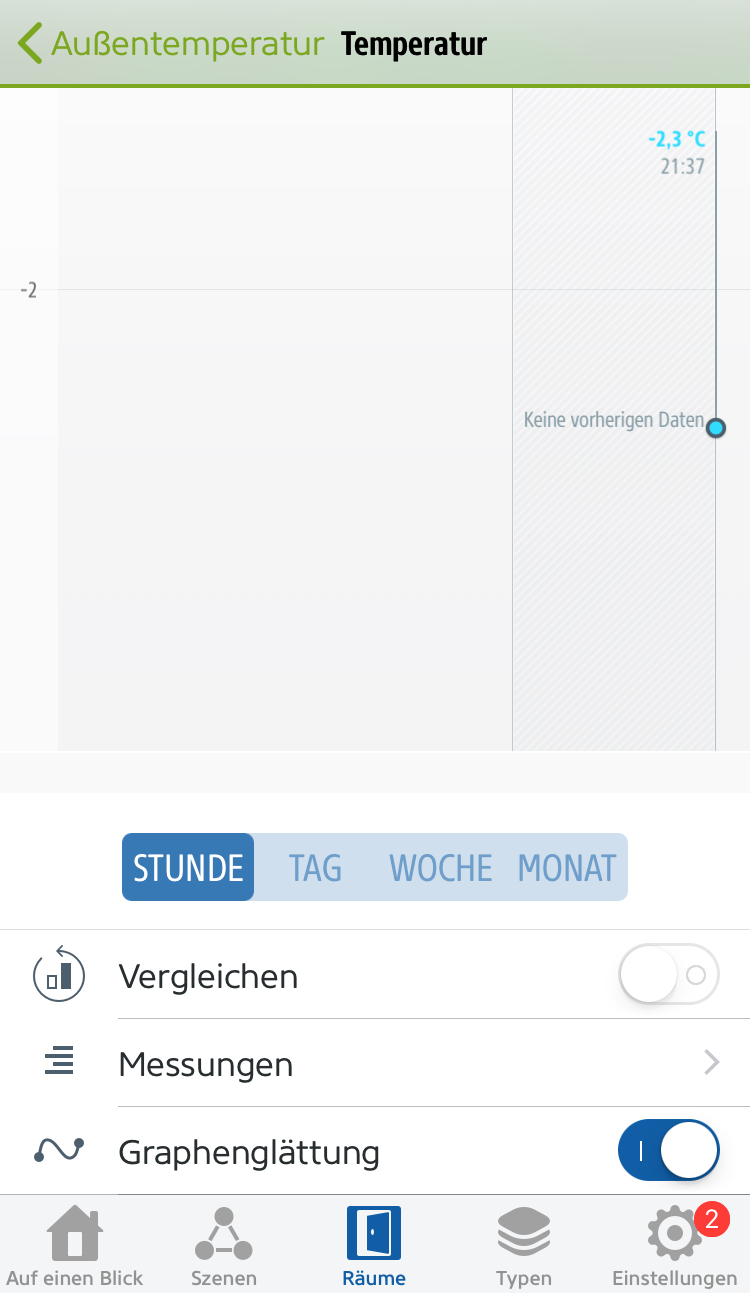The height and width of the screenshot is (1293, 750).
Task: Switch to the Szenen tab
Action: click(x=224, y=1246)
